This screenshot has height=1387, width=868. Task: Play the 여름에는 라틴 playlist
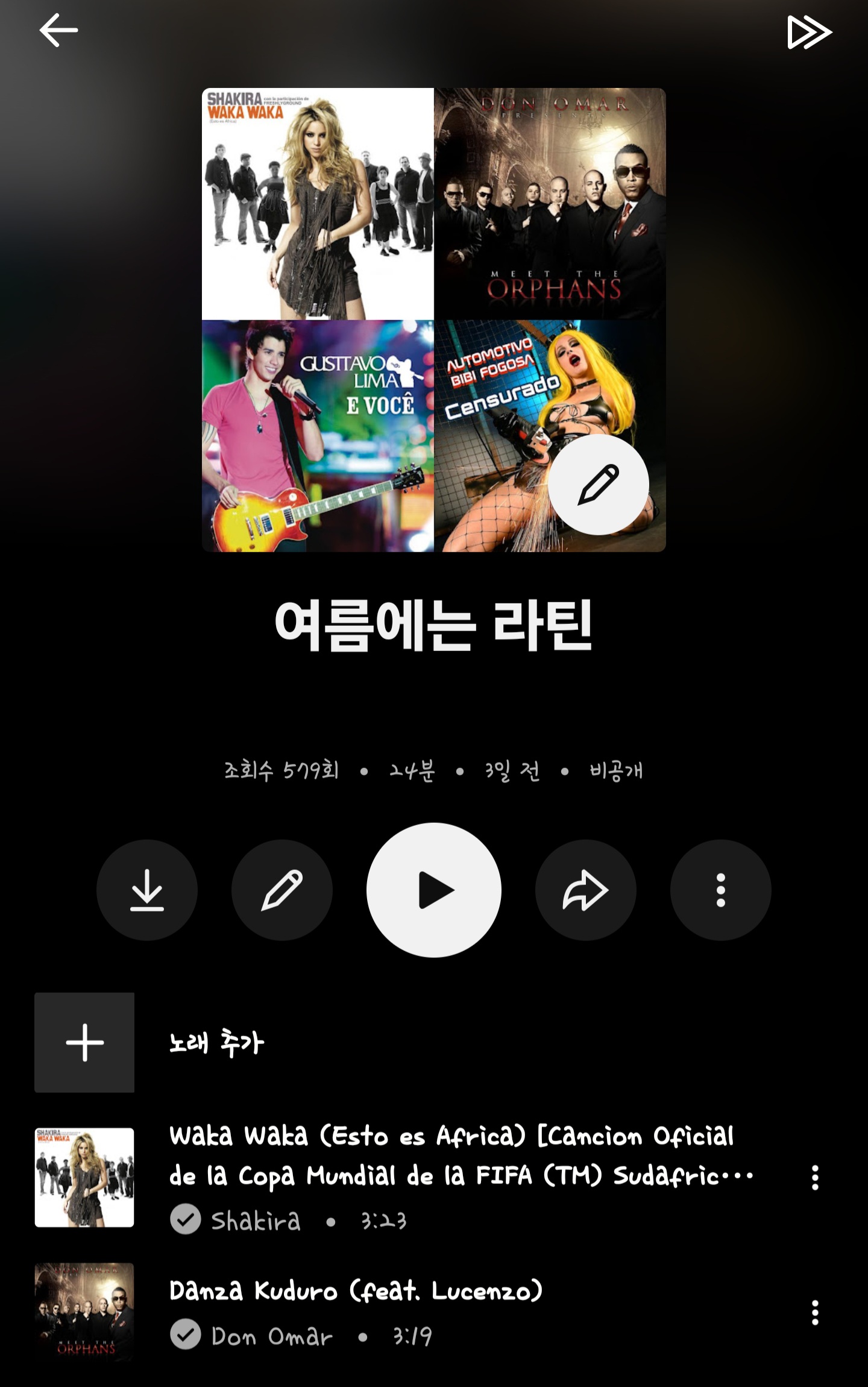[434, 890]
